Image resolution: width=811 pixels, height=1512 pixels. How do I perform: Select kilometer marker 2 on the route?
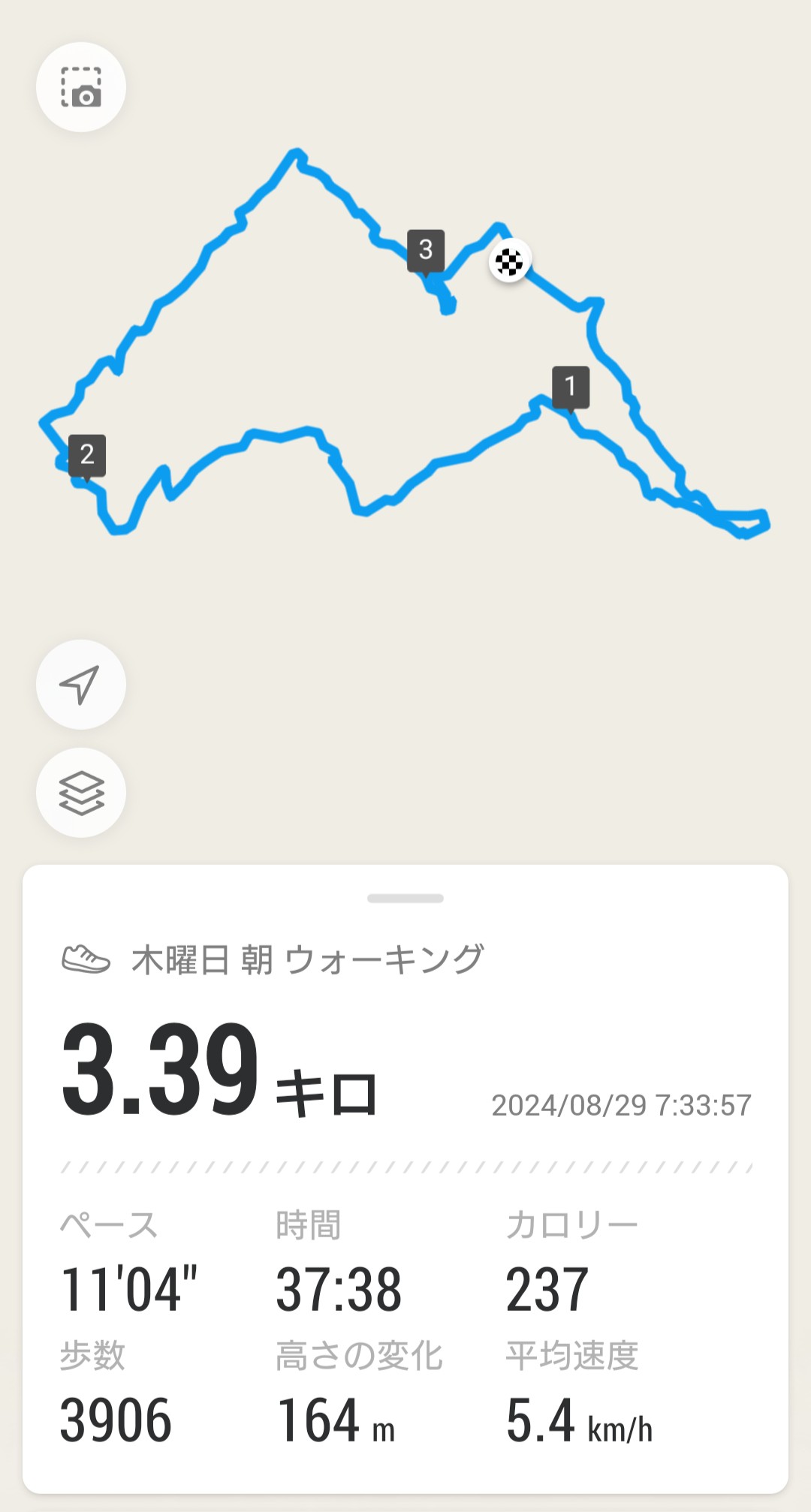87,455
